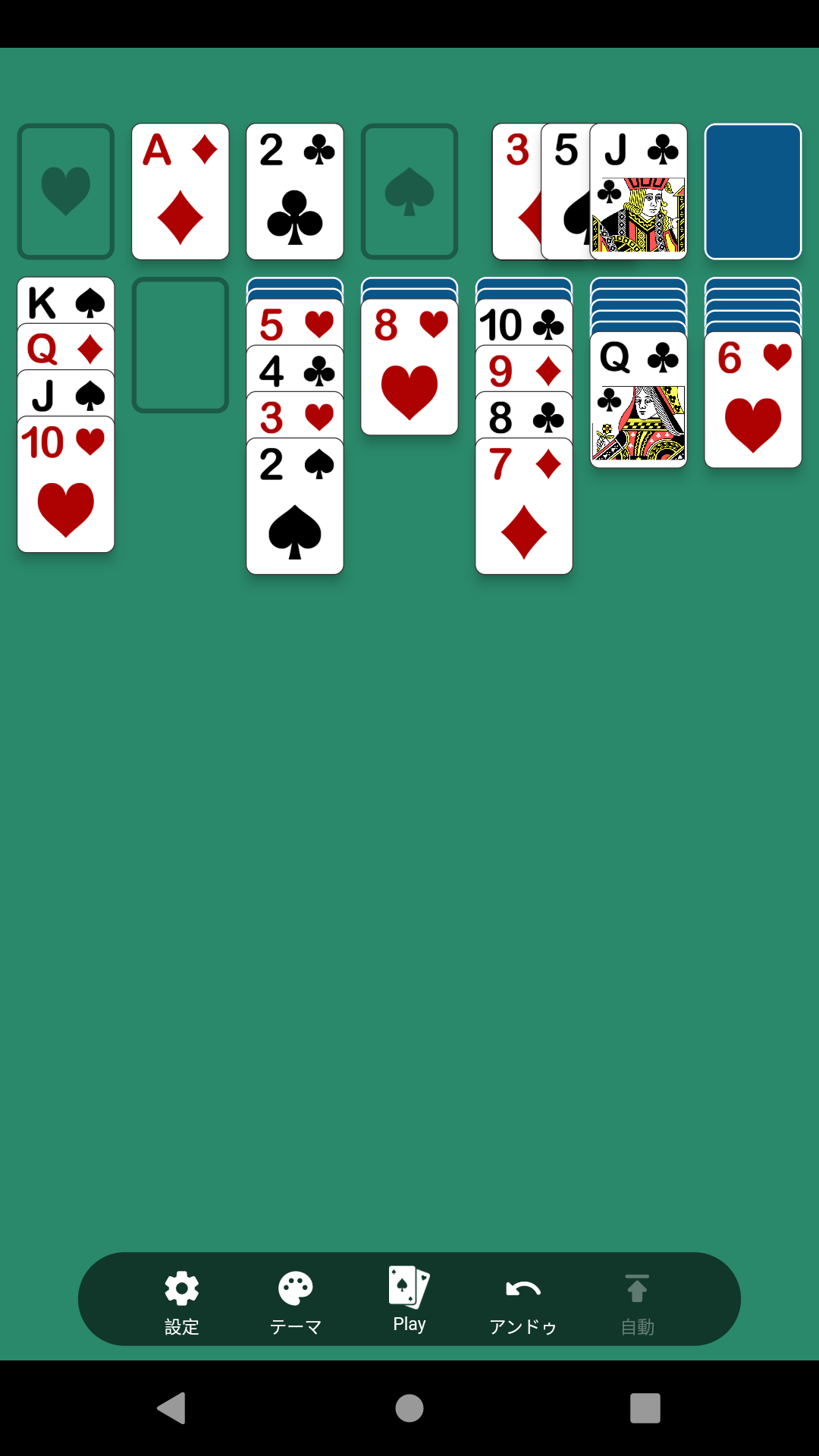The height and width of the screenshot is (1456, 819).
Task: Open the テーマ theme picker
Action: pyautogui.click(x=295, y=1301)
